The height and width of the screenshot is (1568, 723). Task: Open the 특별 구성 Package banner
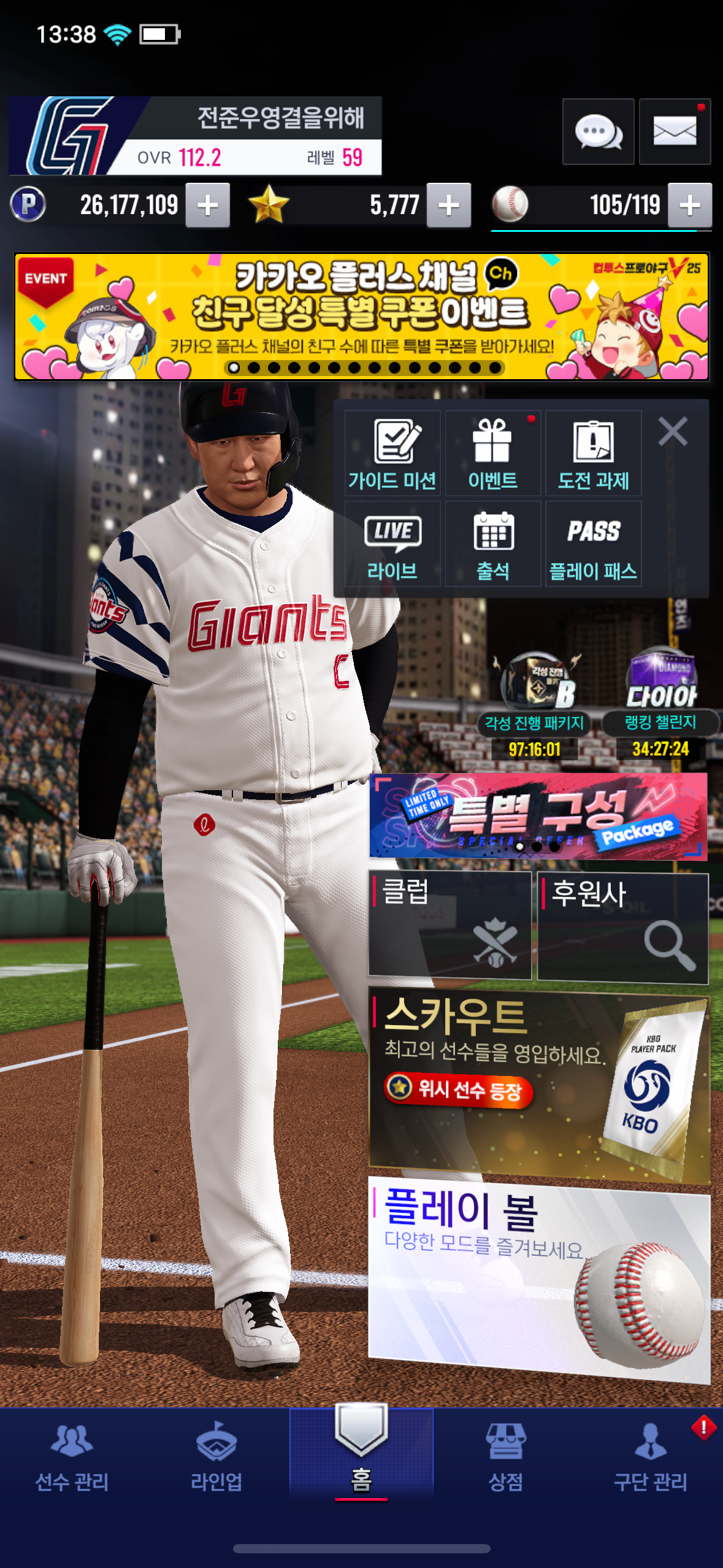point(538,816)
